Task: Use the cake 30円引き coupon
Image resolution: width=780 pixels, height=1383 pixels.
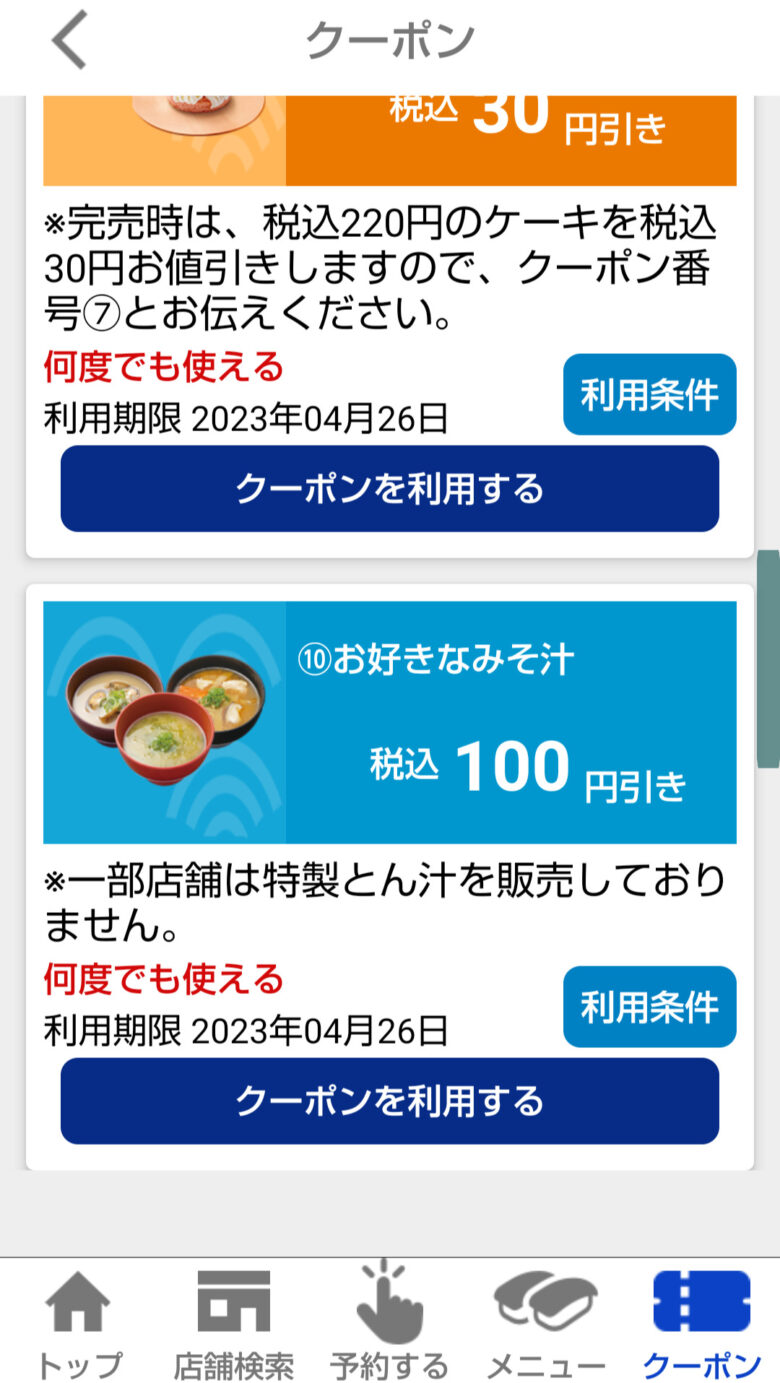Action: tap(389, 489)
